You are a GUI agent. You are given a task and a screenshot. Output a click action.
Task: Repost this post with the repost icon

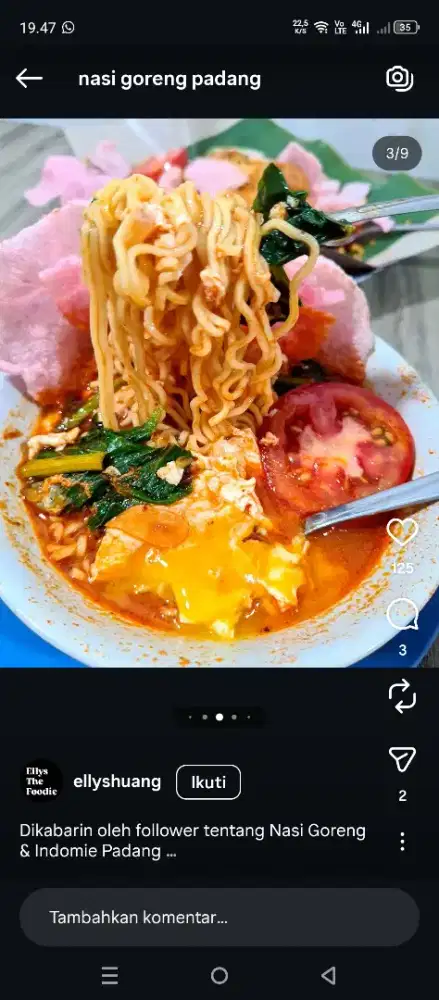402,696
